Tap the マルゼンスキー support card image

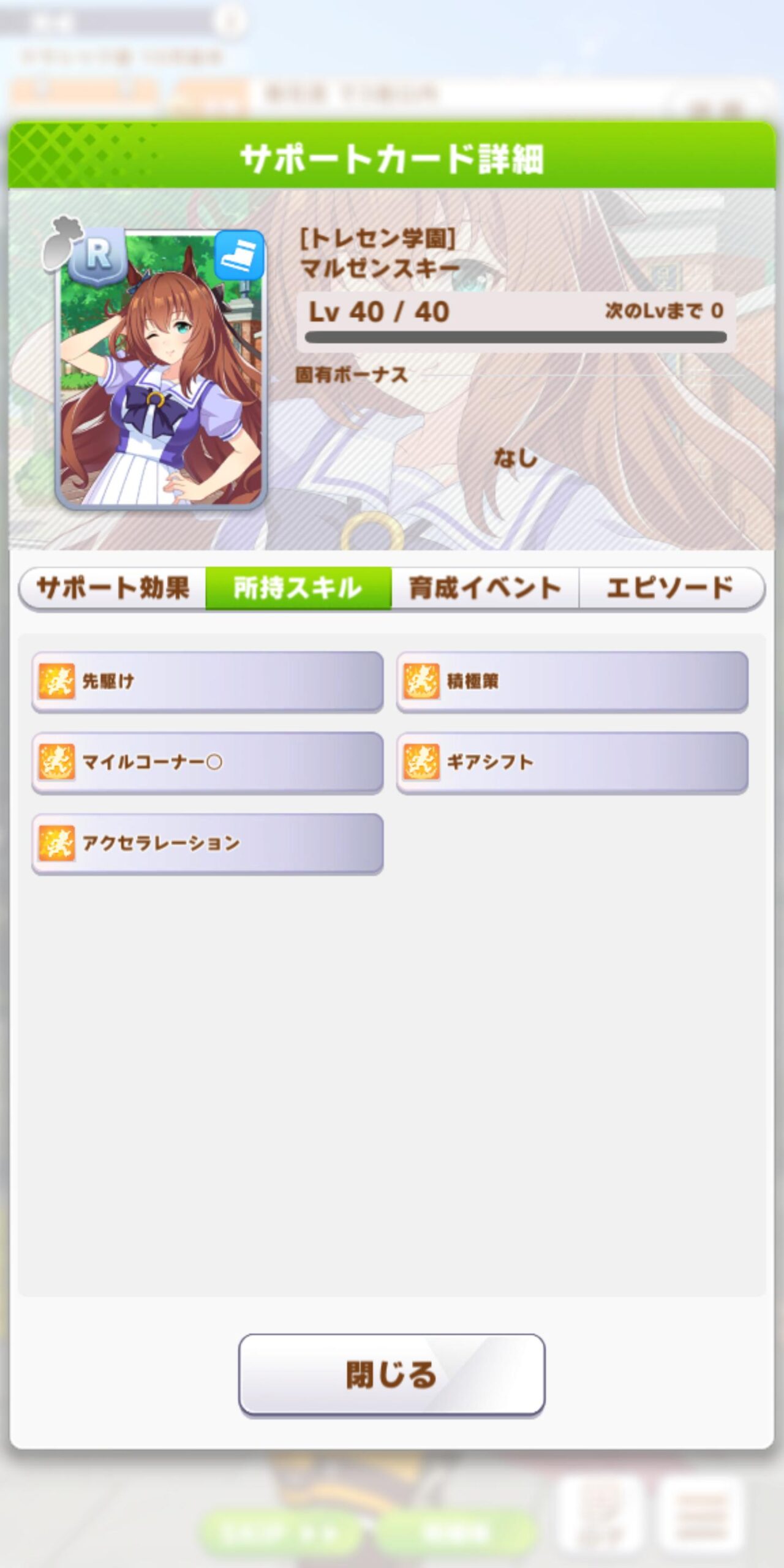tap(160, 369)
